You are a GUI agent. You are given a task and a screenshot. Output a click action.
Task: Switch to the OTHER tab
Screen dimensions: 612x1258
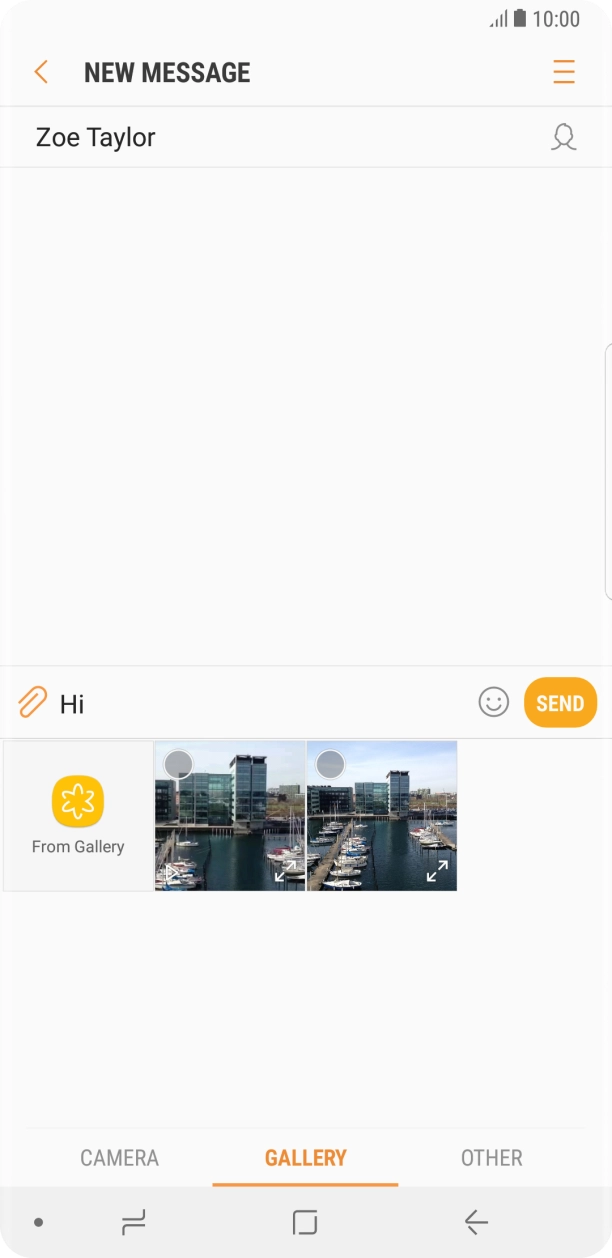(491, 1158)
